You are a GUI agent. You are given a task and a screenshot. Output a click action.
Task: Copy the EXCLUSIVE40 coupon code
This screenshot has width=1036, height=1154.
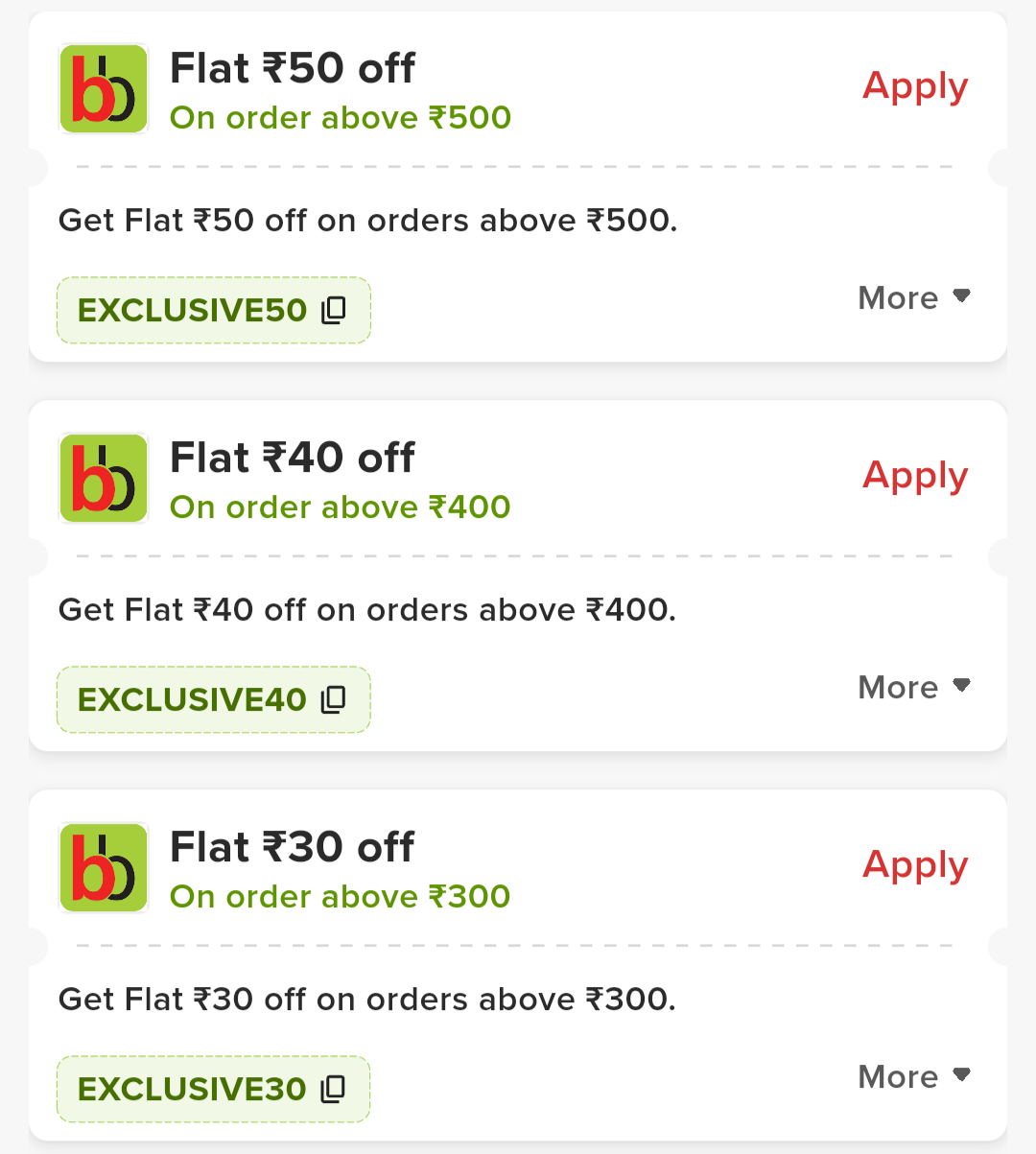click(332, 699)
